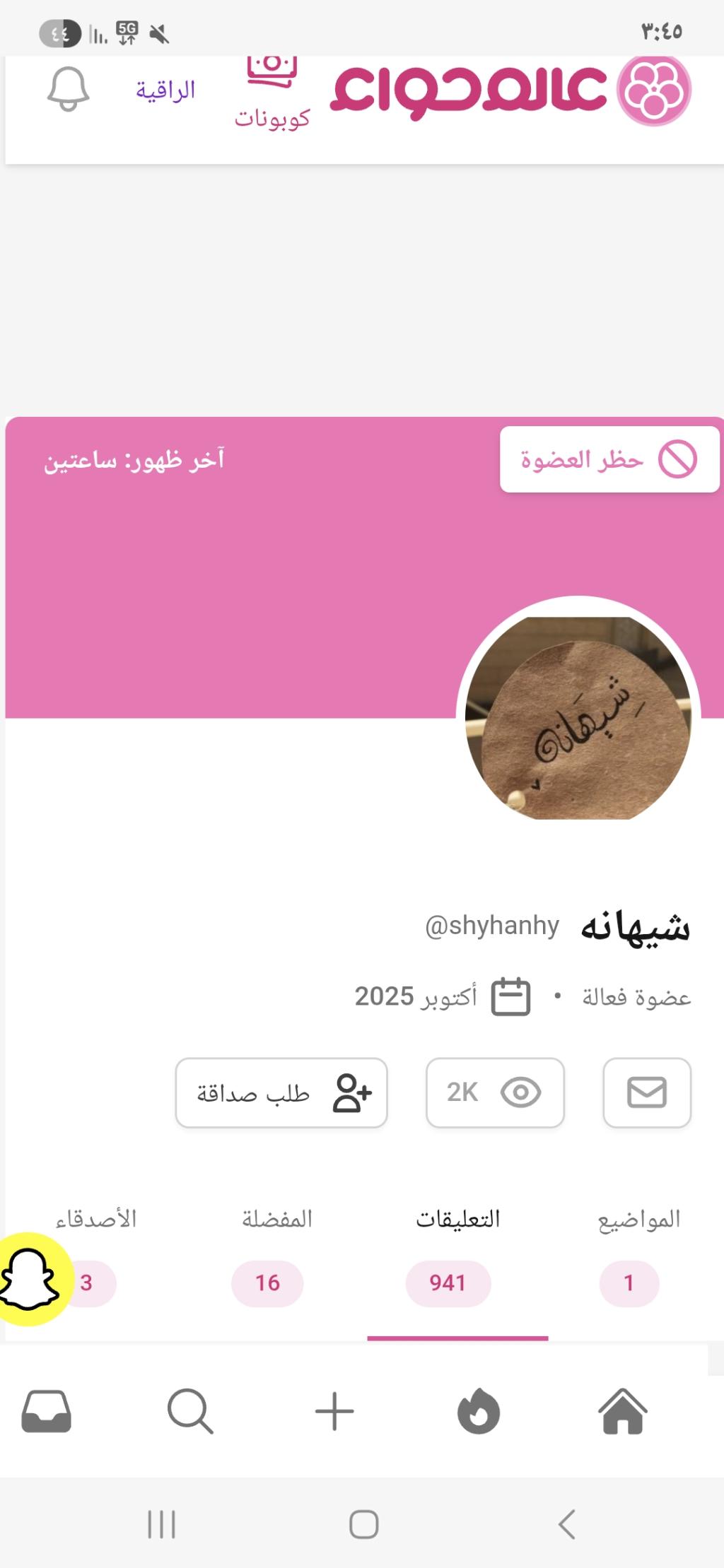Go to home from bottom navigation
724x1568 pixels.
coord(622,1411)
